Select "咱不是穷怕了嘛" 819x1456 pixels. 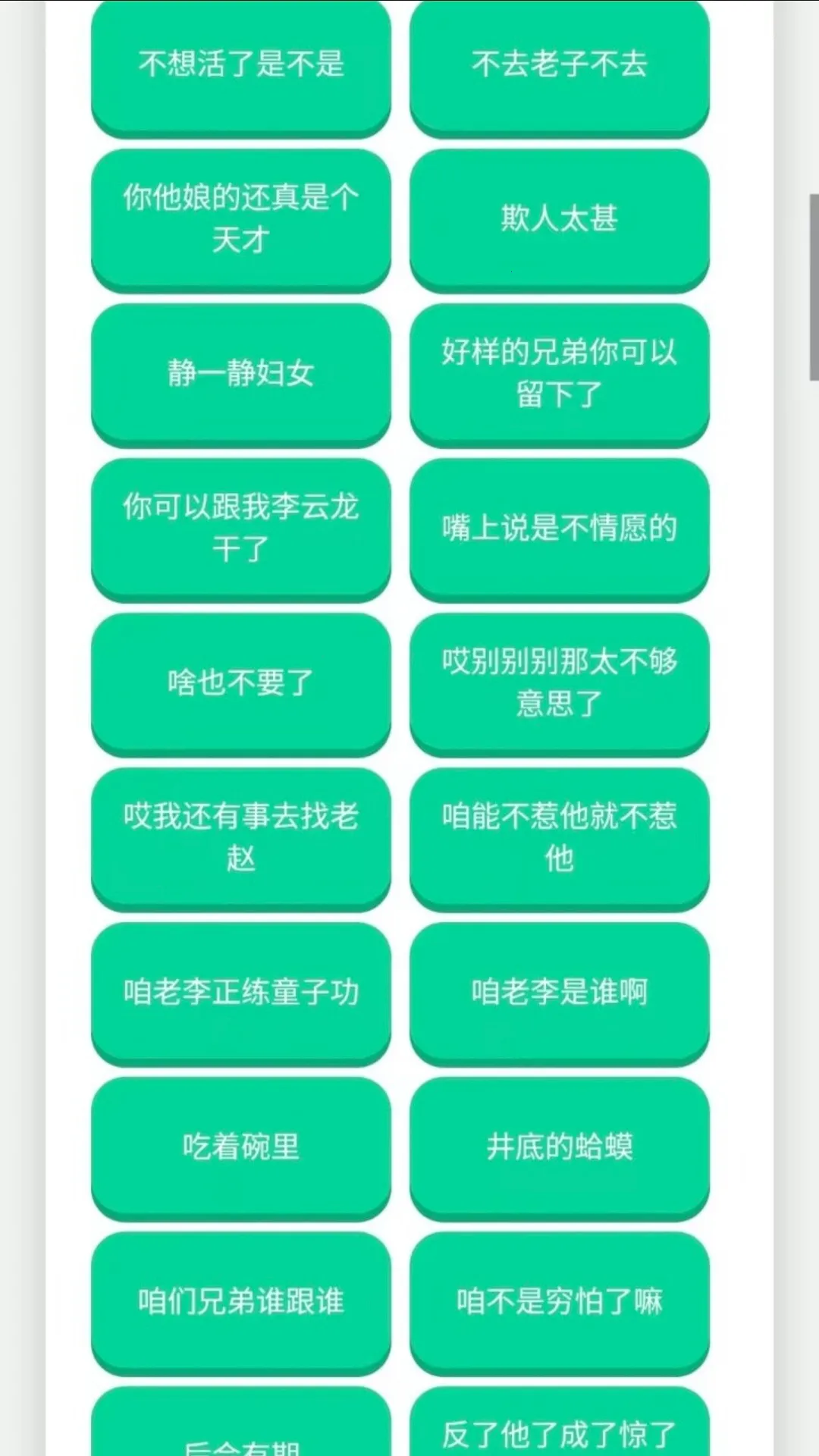pos(559,1301)
